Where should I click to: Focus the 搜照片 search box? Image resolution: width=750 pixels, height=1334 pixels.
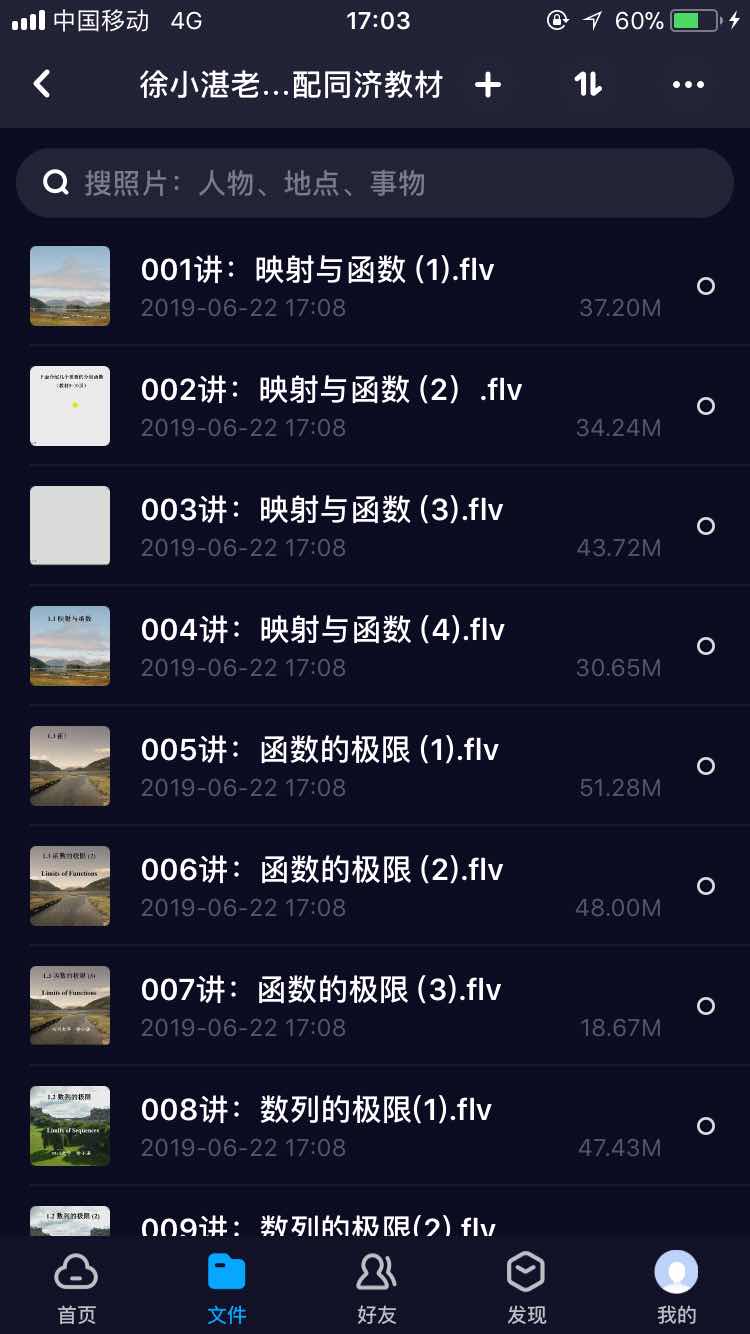375,183
